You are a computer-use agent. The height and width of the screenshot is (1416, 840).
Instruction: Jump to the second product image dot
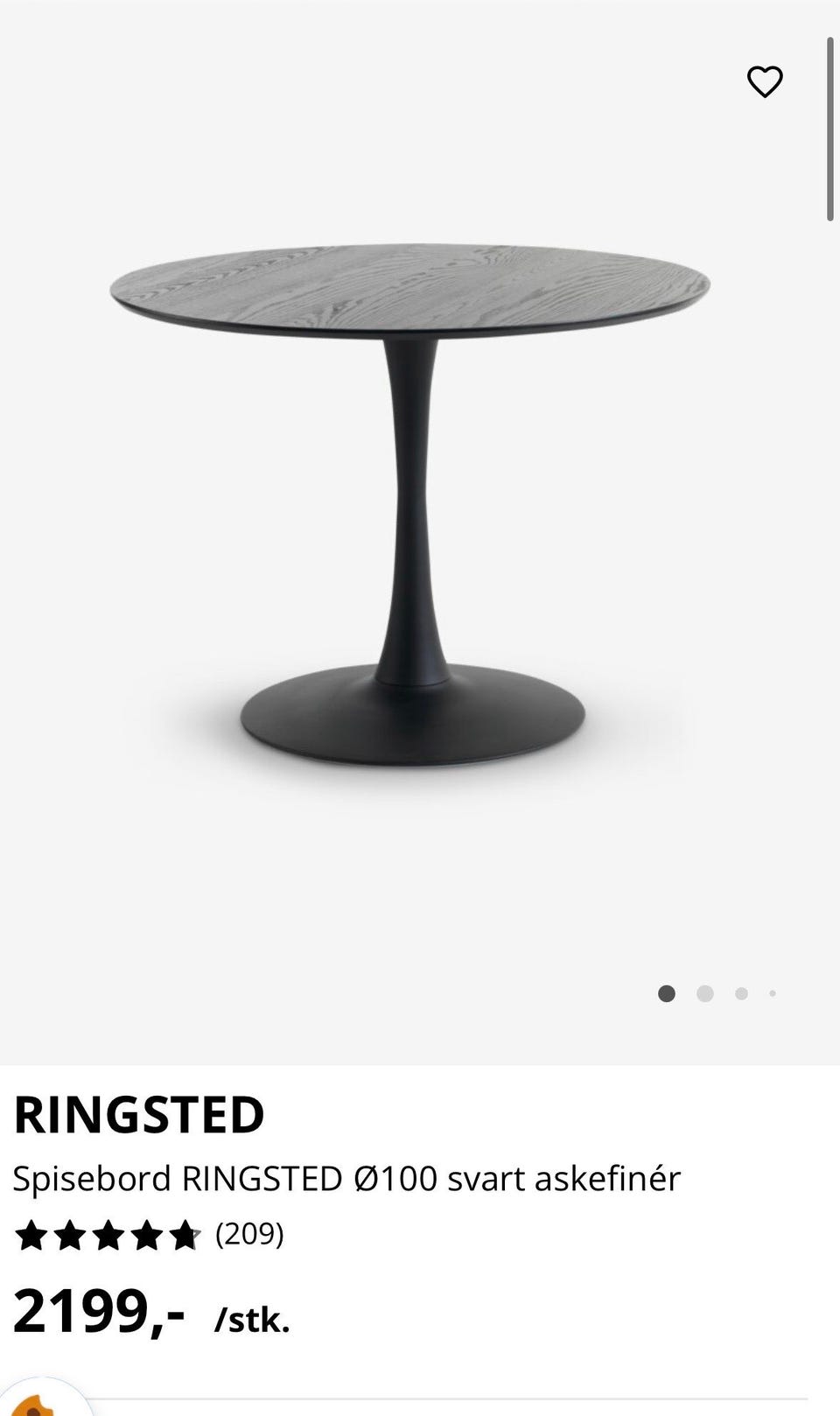pyautogui.click(x=705, y=993)
